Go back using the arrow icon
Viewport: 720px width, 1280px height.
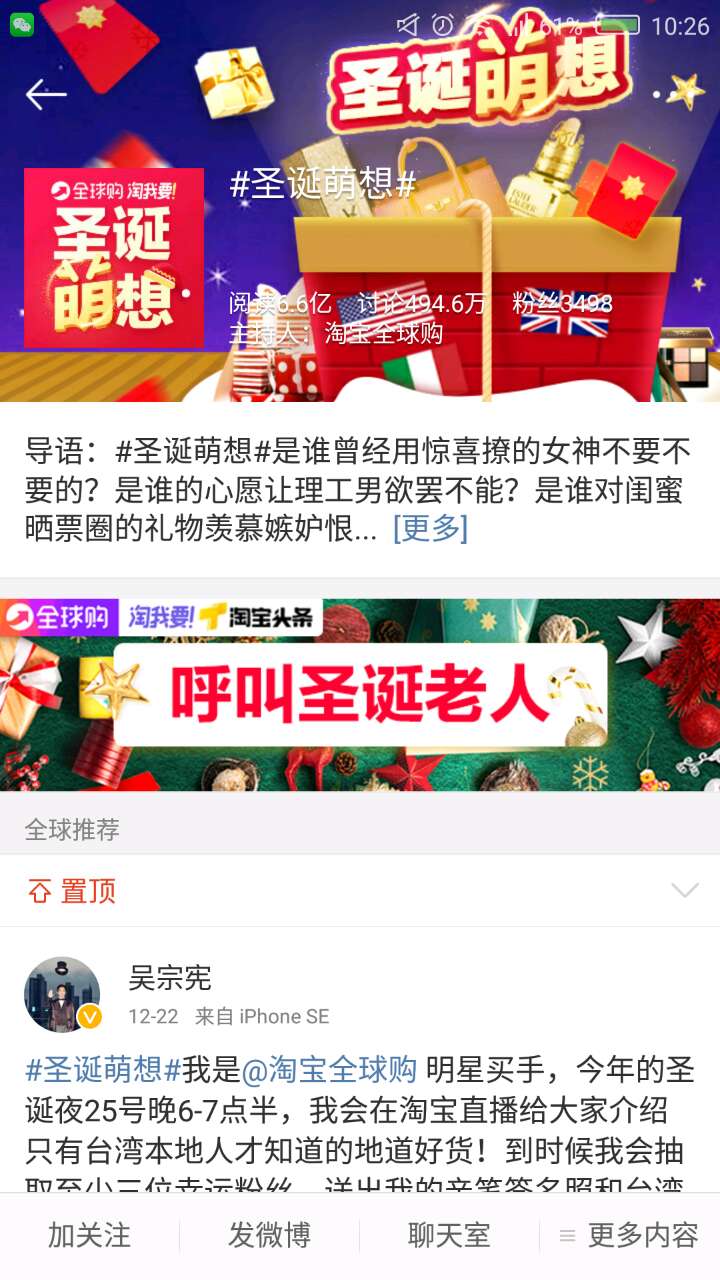tap(46, 95)
